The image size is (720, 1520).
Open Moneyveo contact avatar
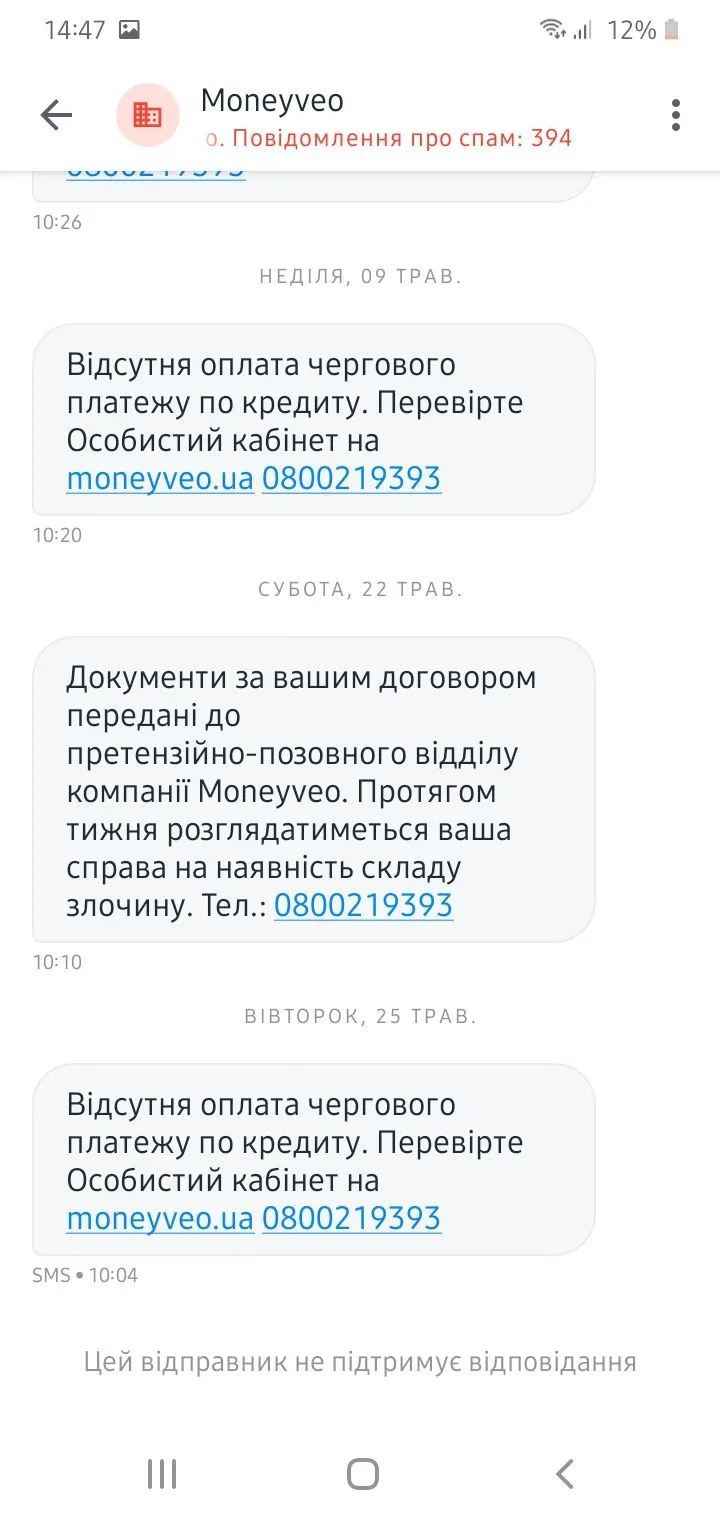147,116
